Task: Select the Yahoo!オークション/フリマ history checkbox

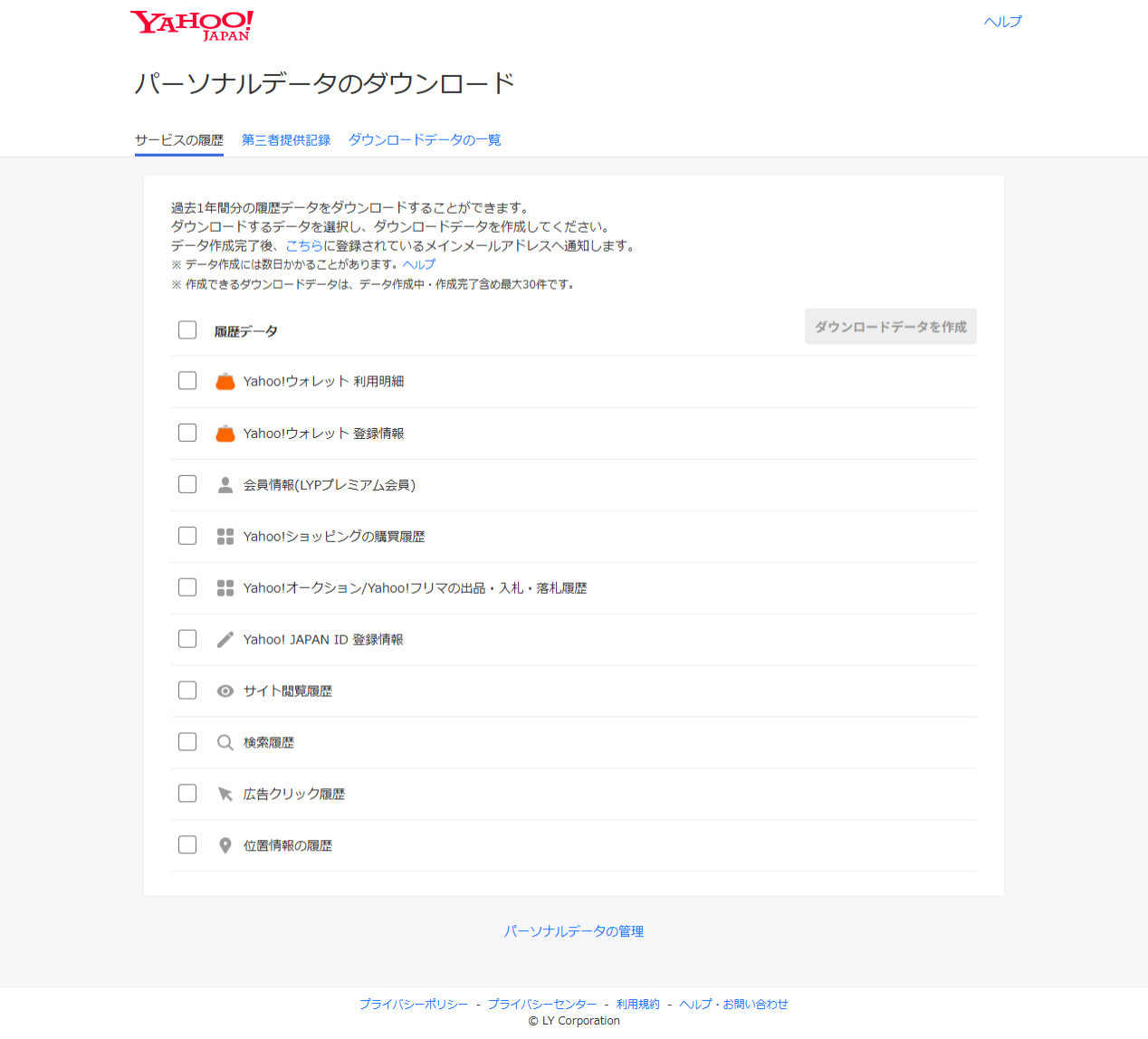Action: tap(187, 587)
